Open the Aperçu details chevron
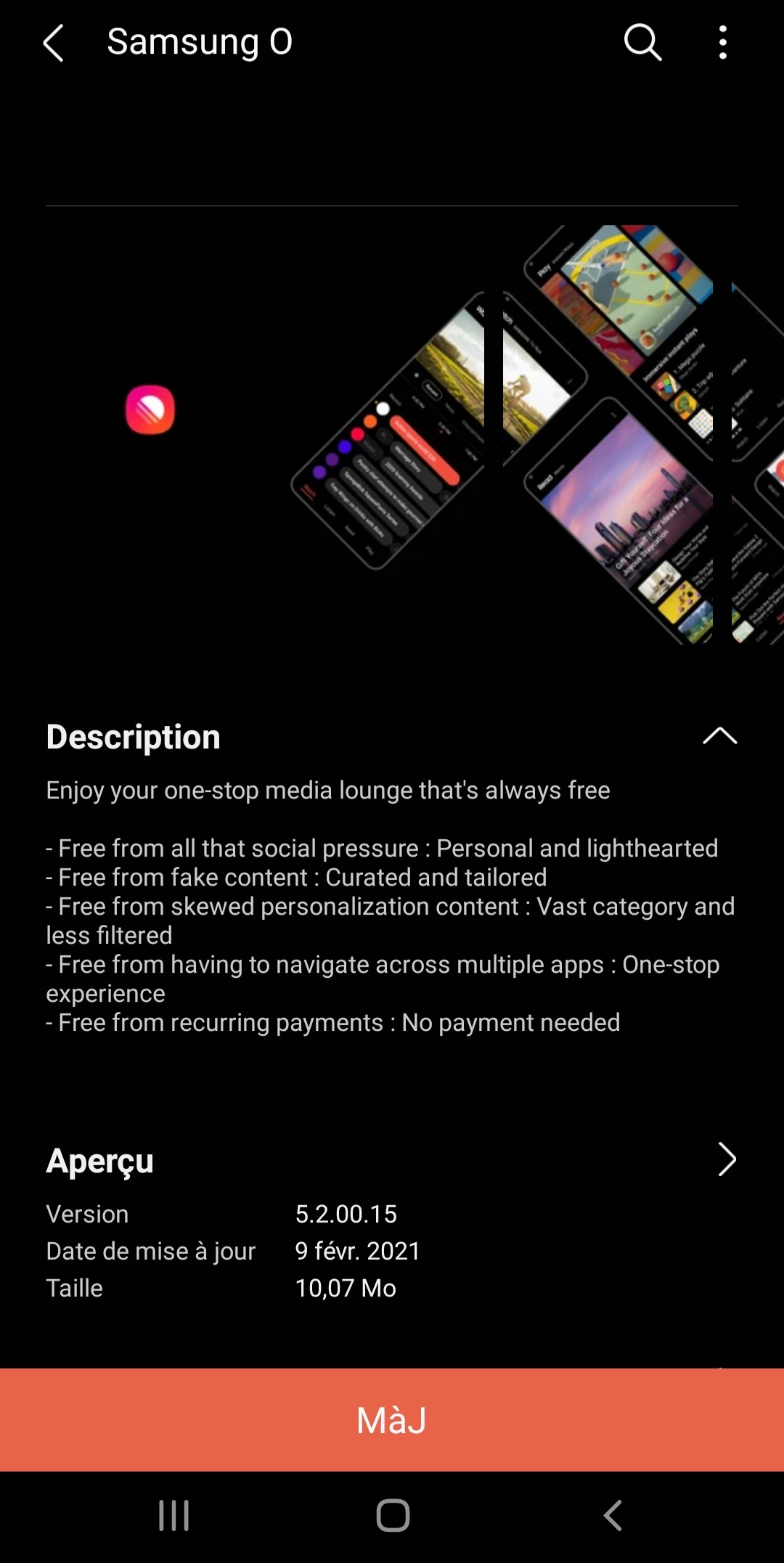 click(x=726, y=1159)
